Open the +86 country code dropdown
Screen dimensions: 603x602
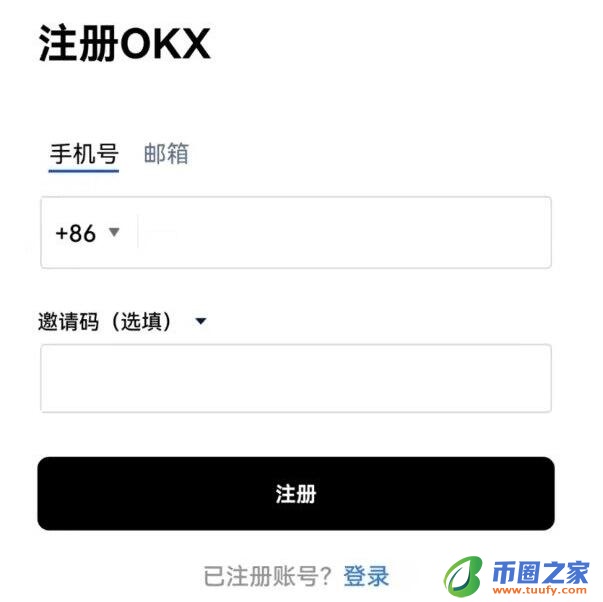[x=88, y=233]
